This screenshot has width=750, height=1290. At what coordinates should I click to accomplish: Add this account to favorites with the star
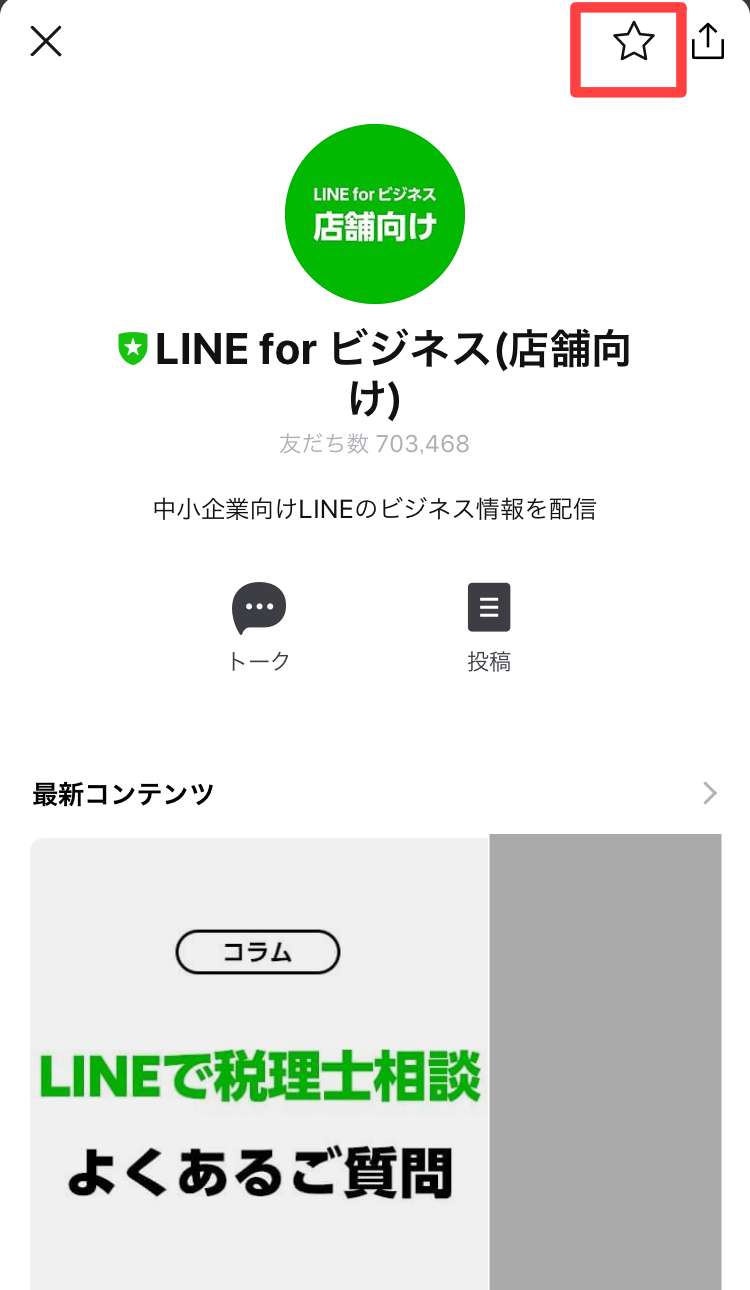pyautogui.click(x=633, y=43)
